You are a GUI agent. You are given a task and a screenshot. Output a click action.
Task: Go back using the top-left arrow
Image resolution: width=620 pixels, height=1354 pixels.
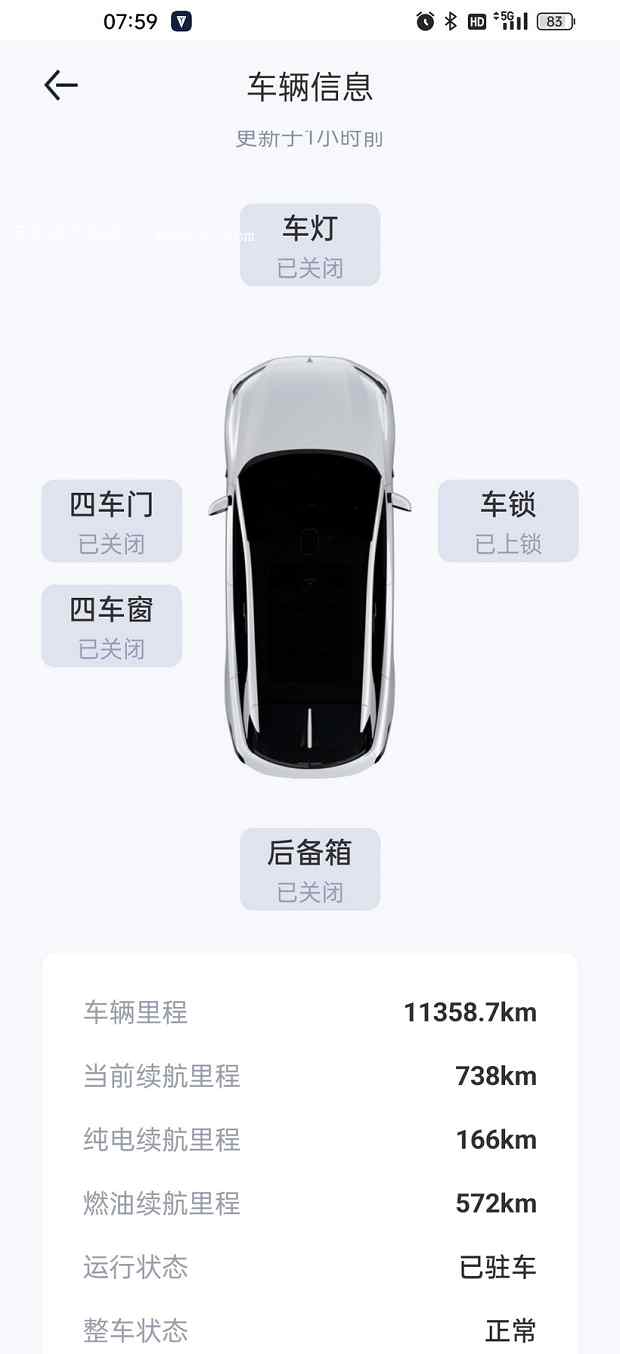[x=61, y=86]
